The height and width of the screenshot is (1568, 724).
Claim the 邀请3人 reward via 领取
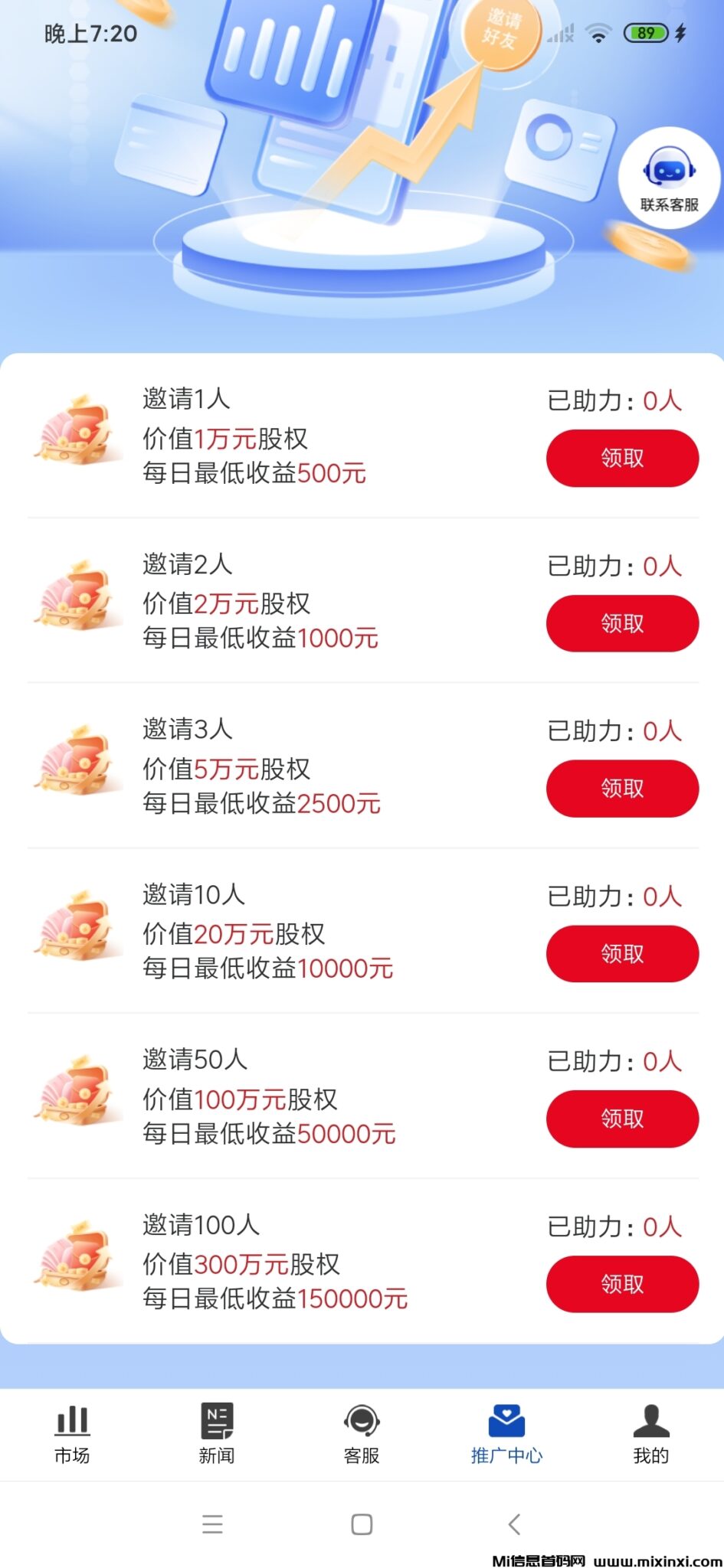pos(622,788)
